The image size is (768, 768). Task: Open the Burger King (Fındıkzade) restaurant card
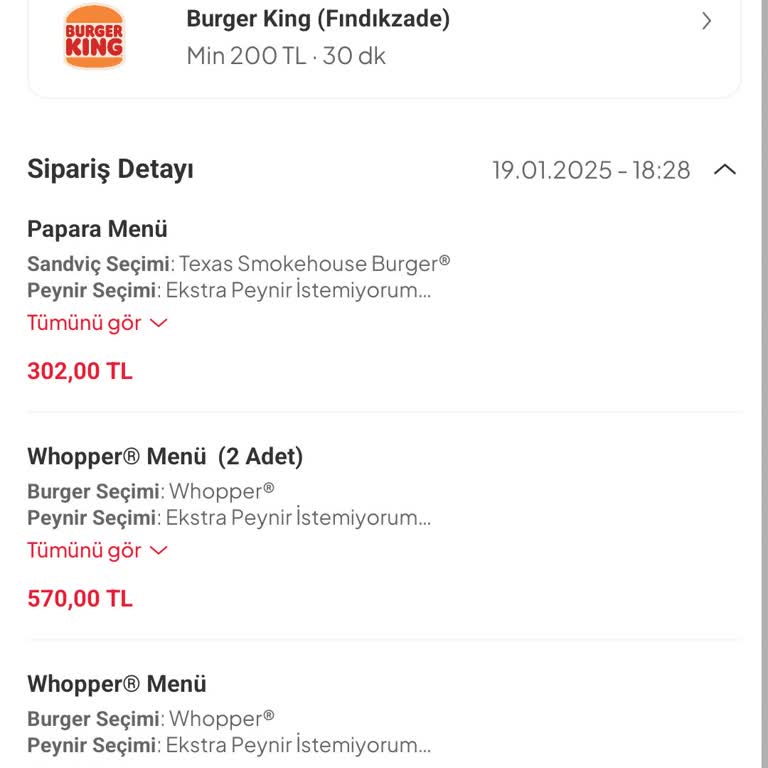click(x=384, y=37)
